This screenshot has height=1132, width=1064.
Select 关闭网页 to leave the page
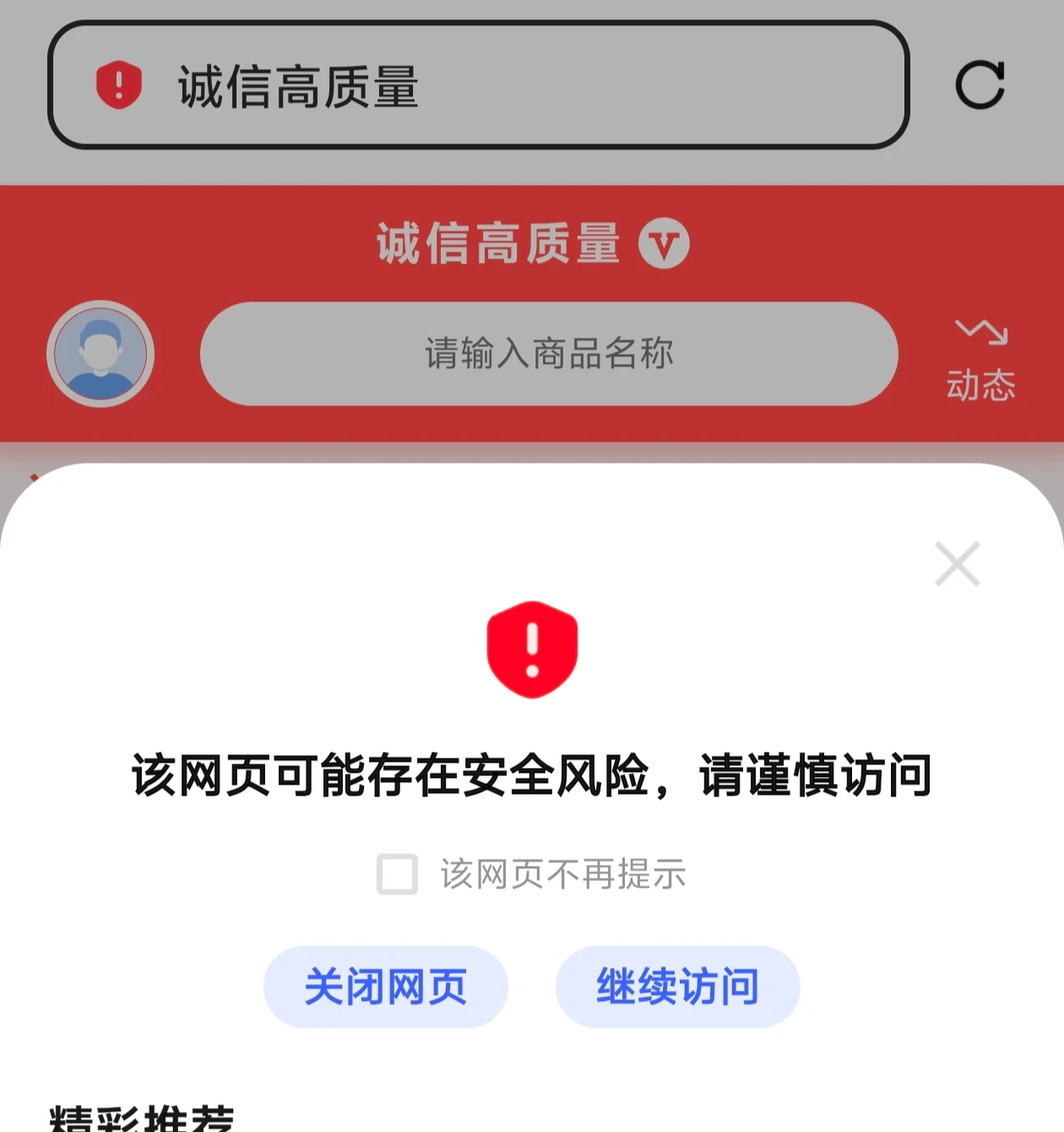[x=386, y=987]
